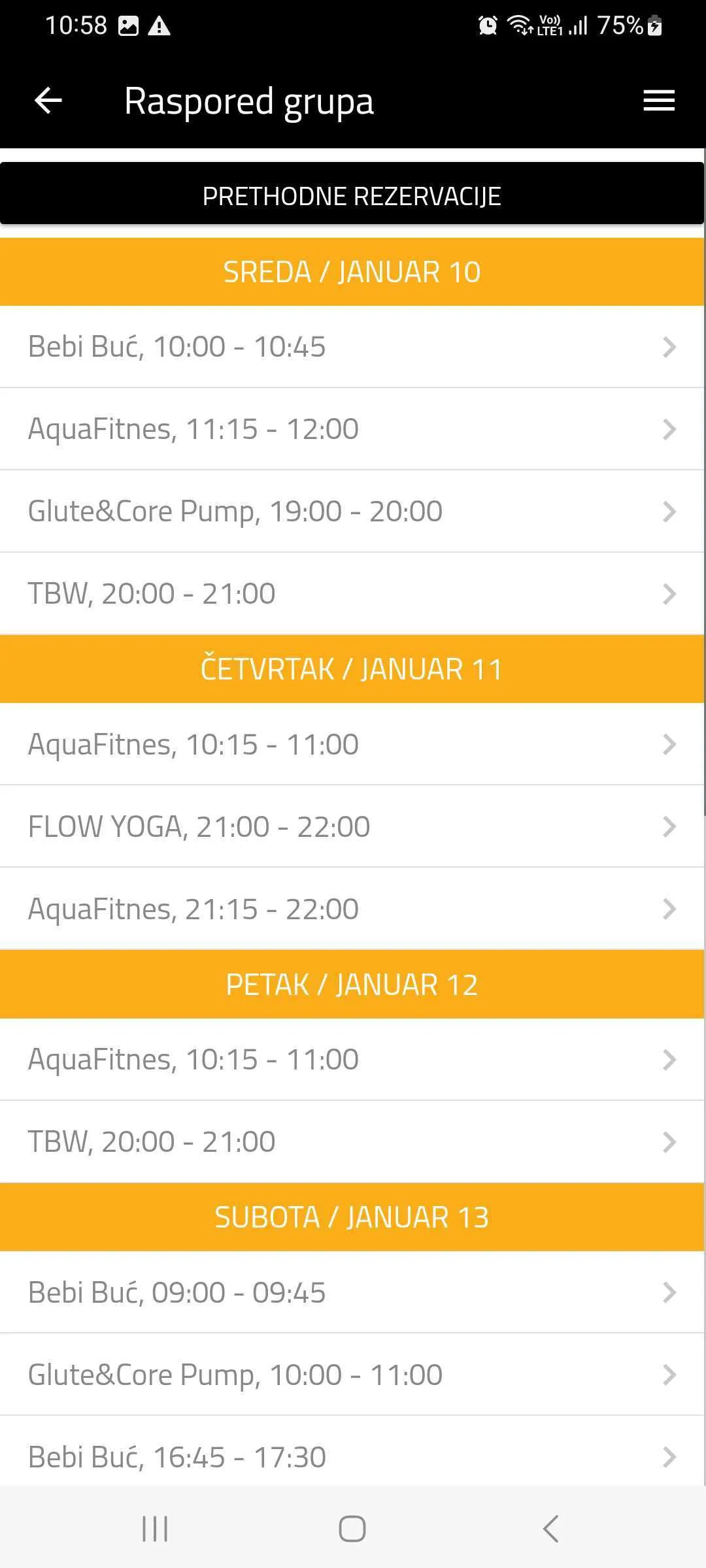706x1568 pixels.
Task: Choose TBW 20:00 - 21:00 on Sreda, Januar 10
Action: (352, 594)
